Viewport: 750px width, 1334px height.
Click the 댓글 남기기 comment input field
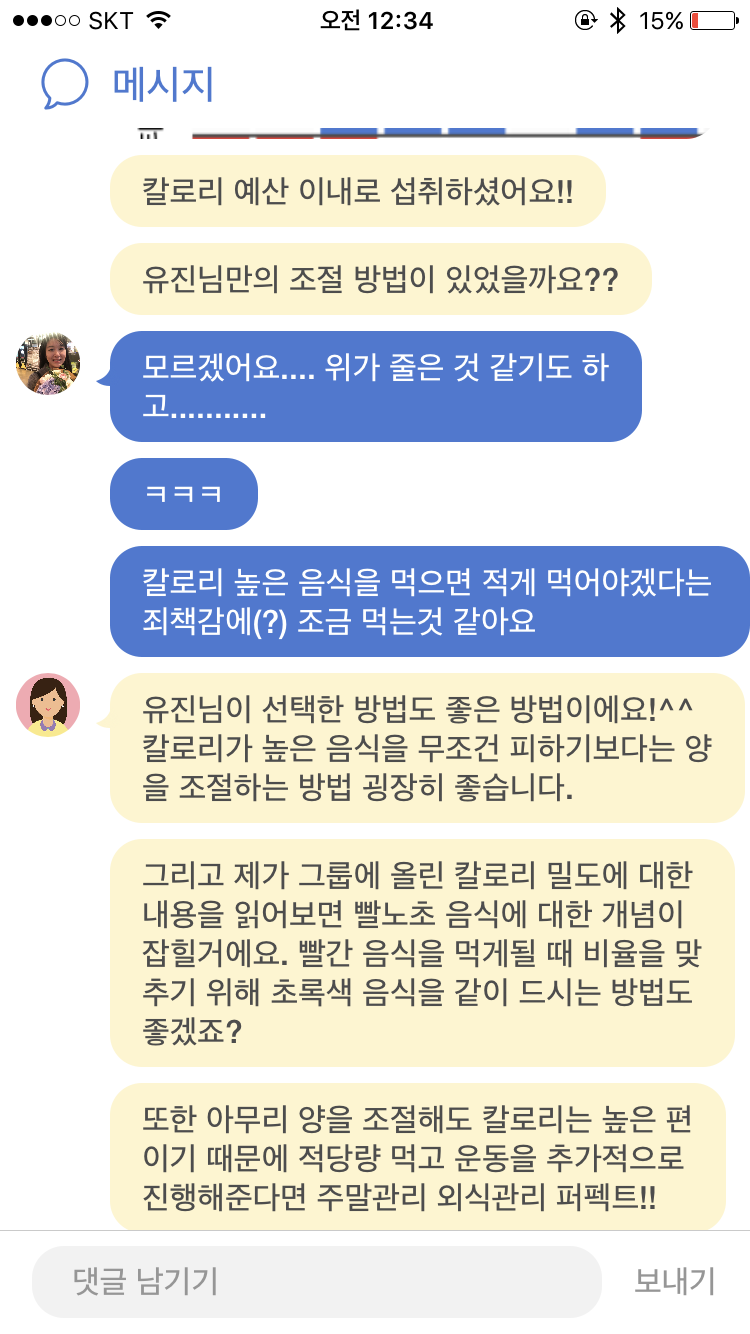[x=320, y=1281]
